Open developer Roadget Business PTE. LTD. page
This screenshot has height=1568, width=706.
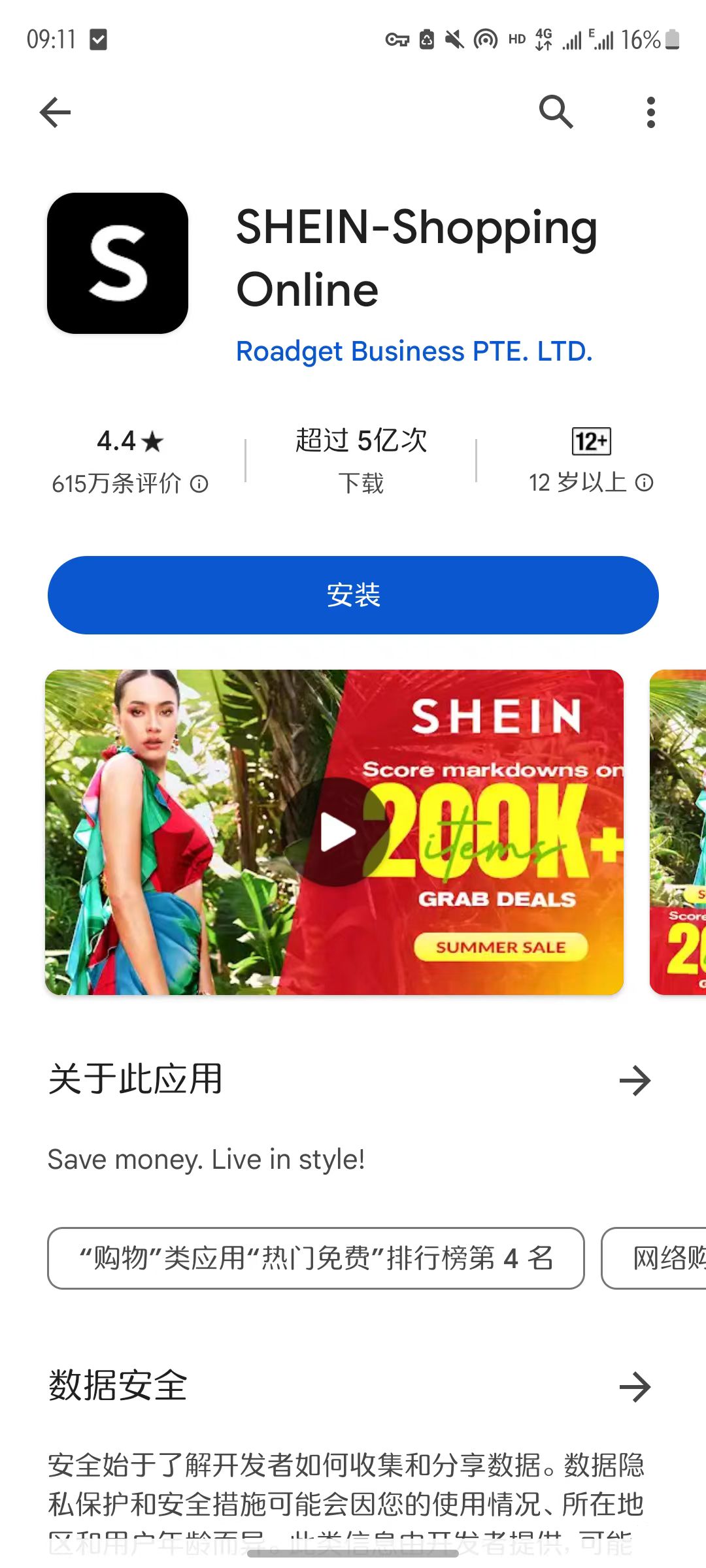[x=414, y=351]
